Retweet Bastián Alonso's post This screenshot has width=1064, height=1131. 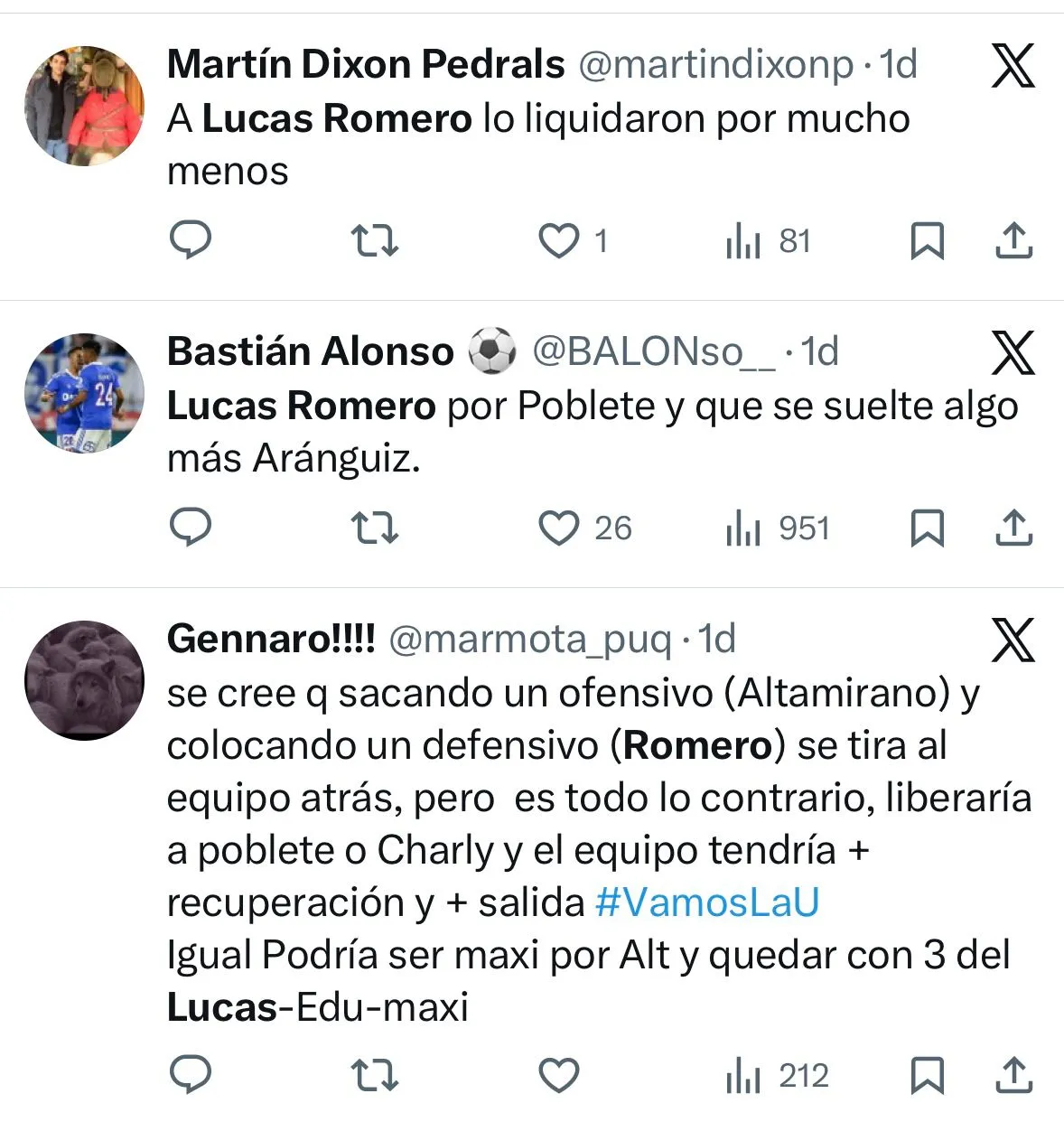(374, 528)
